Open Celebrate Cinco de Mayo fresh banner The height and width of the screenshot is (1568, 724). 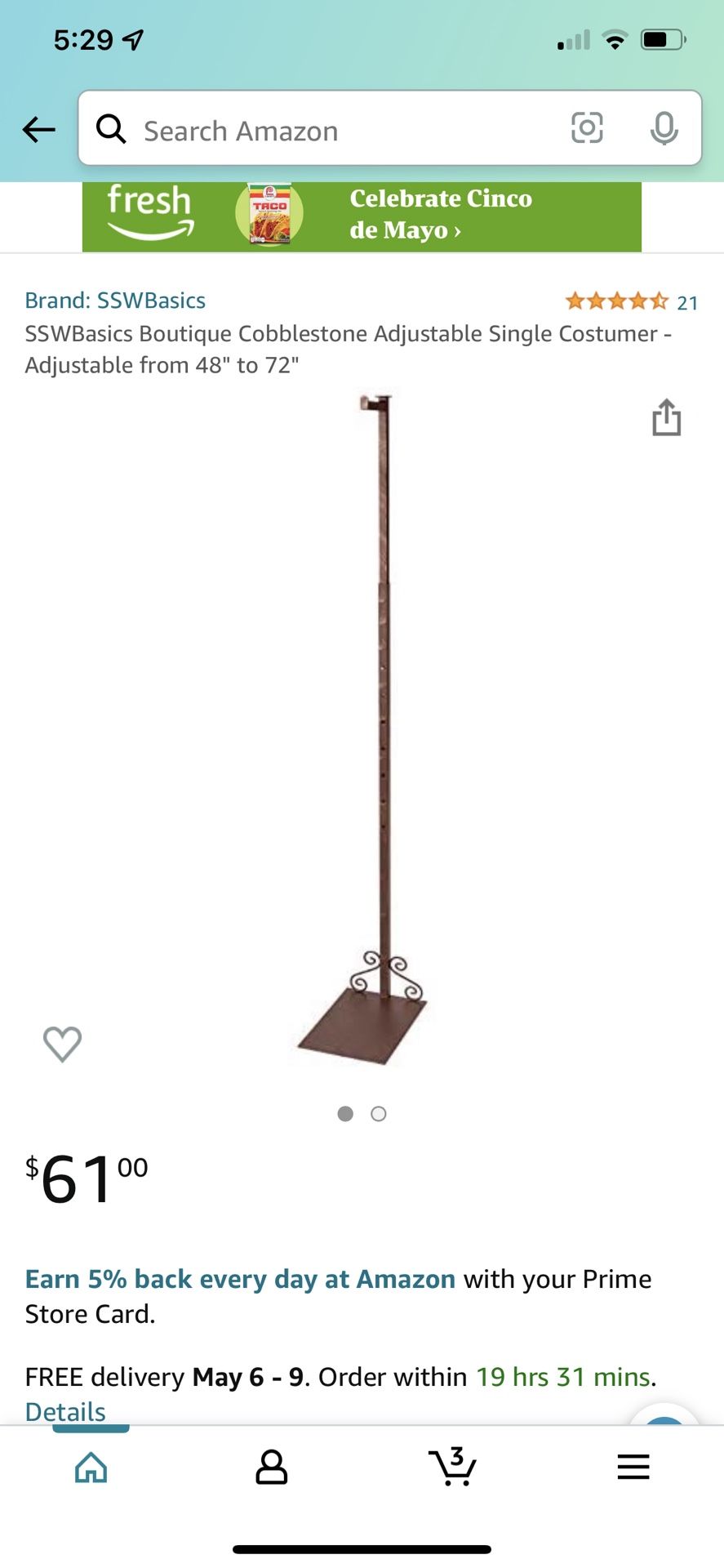(441, 214)
